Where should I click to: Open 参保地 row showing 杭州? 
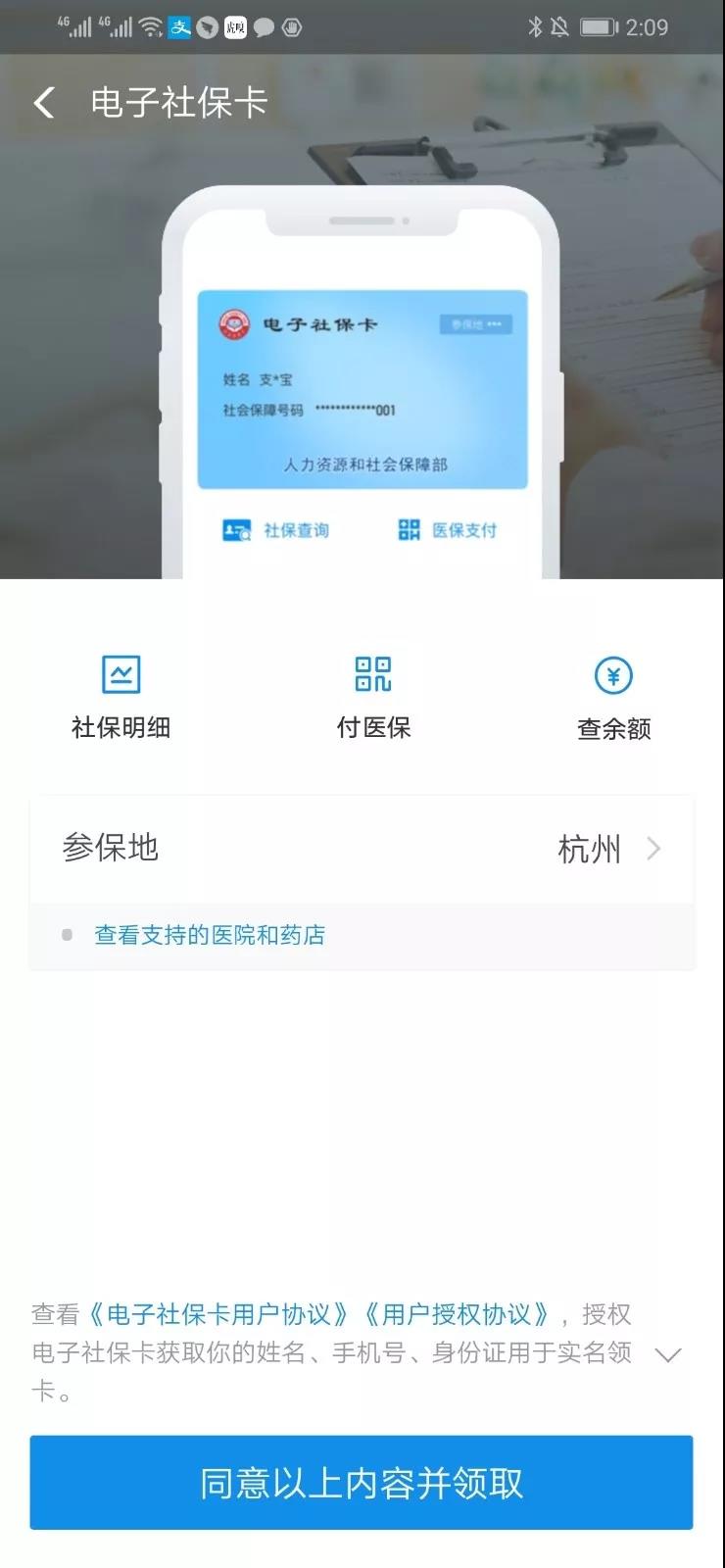click(362, 849)
